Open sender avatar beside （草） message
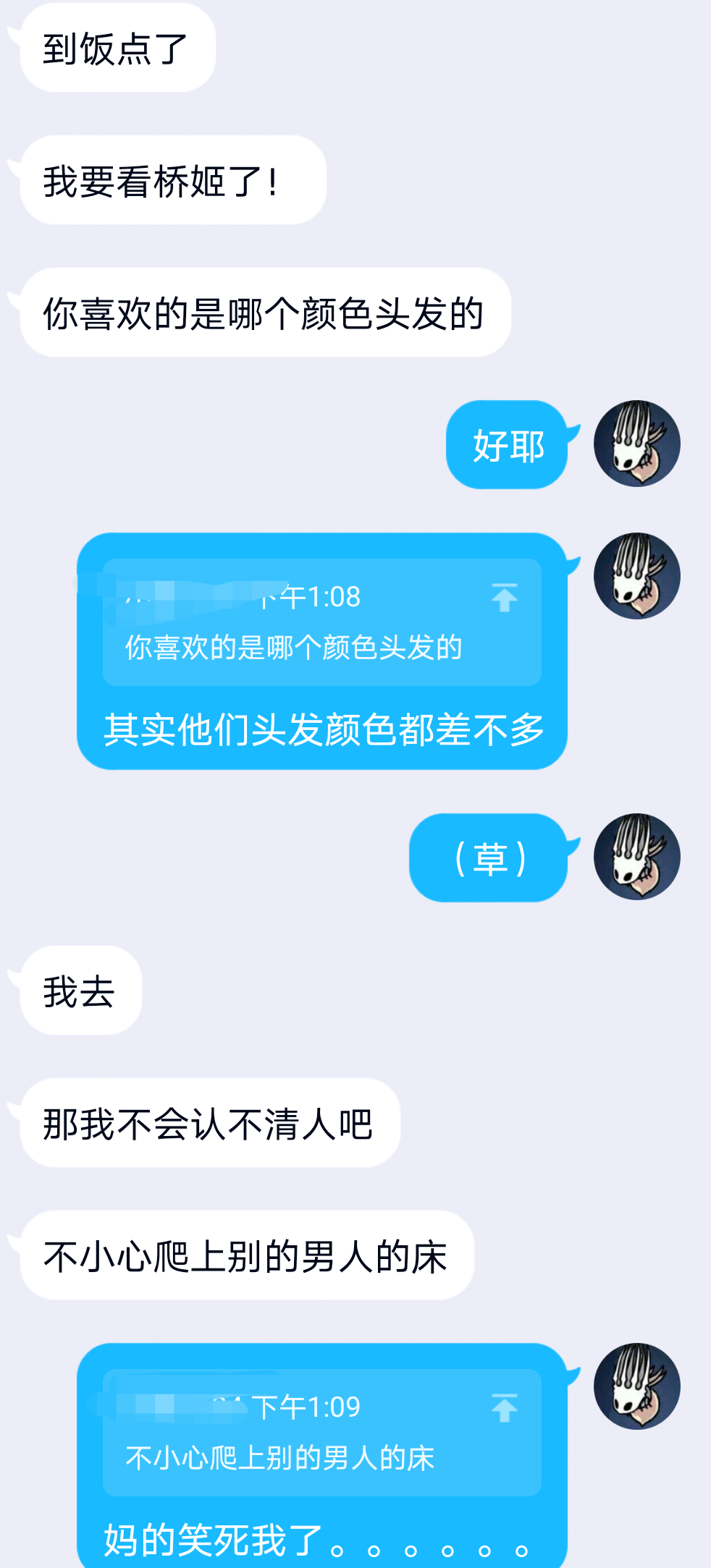The height and width of the screenshot is (1568, 711). [x=637, y=857]
